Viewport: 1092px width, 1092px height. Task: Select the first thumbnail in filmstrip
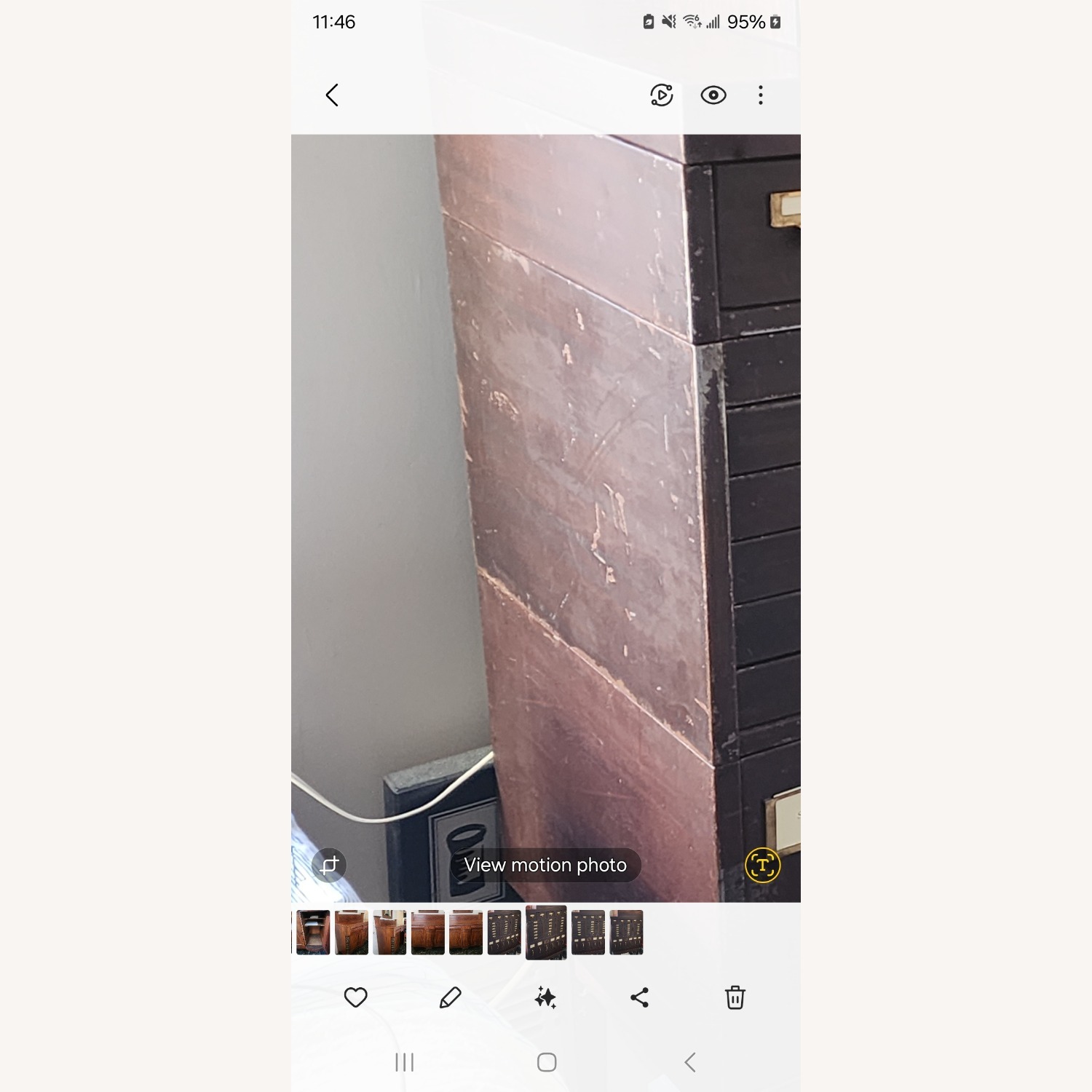(x=313, y=932)
